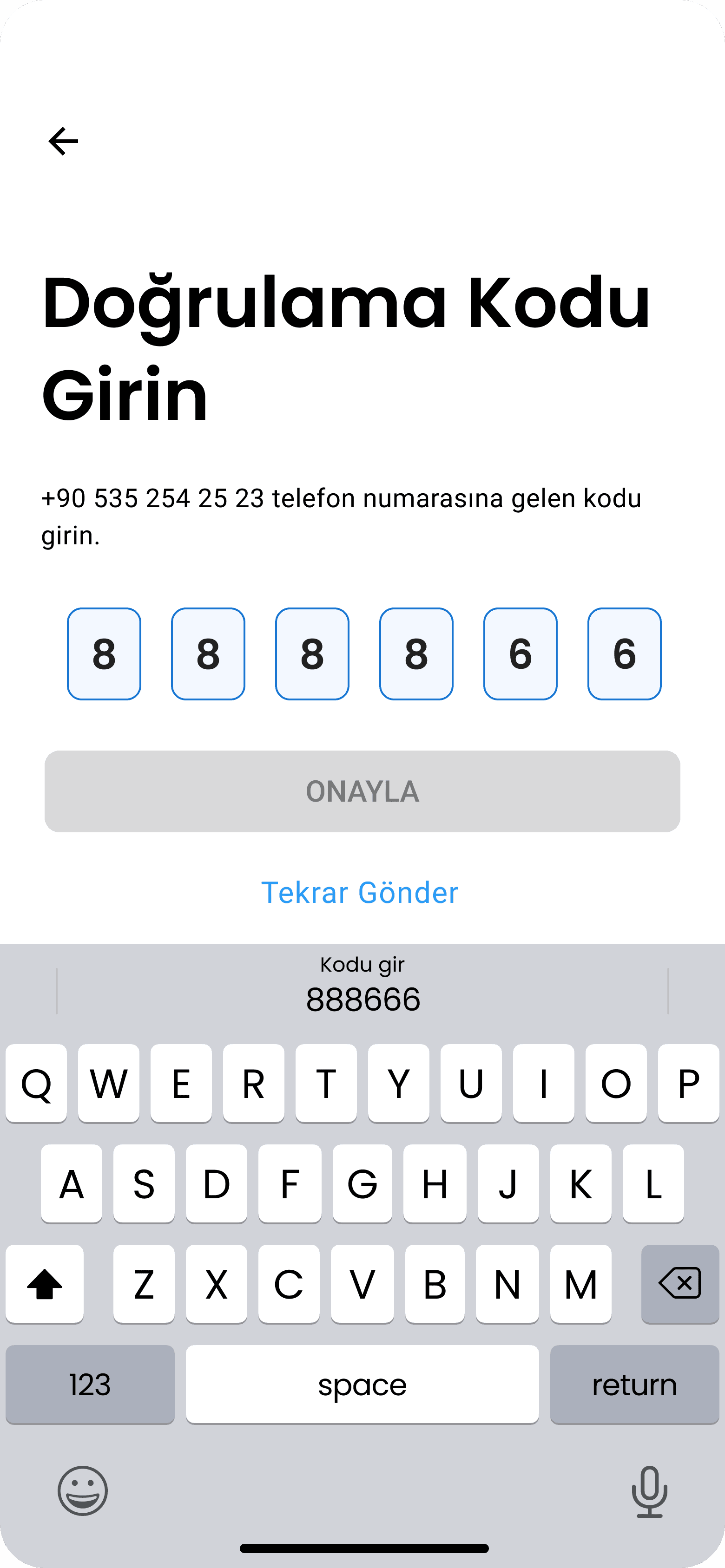
Task: Select the last code digit box
Action: 625,654
